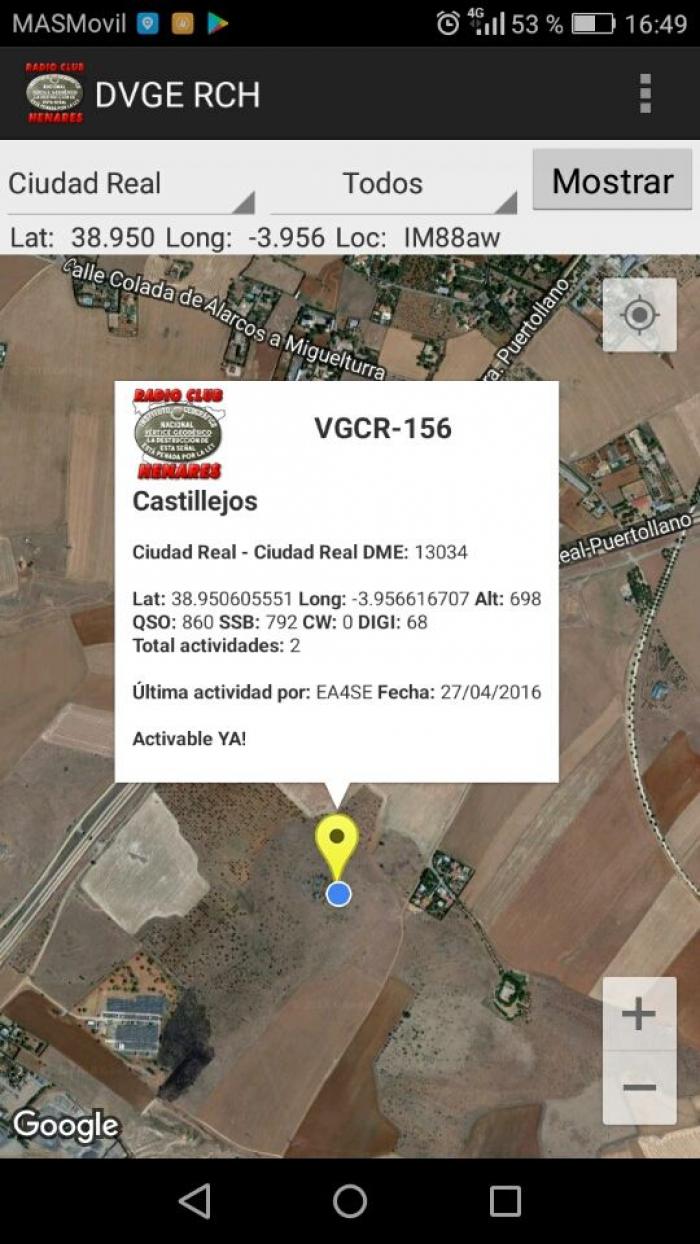The height and width of the screenshot is (1244, 700).
Task: Open the VGCR-156 Castillejos info window
Action: pyautogui.click(x=337, y=582)
